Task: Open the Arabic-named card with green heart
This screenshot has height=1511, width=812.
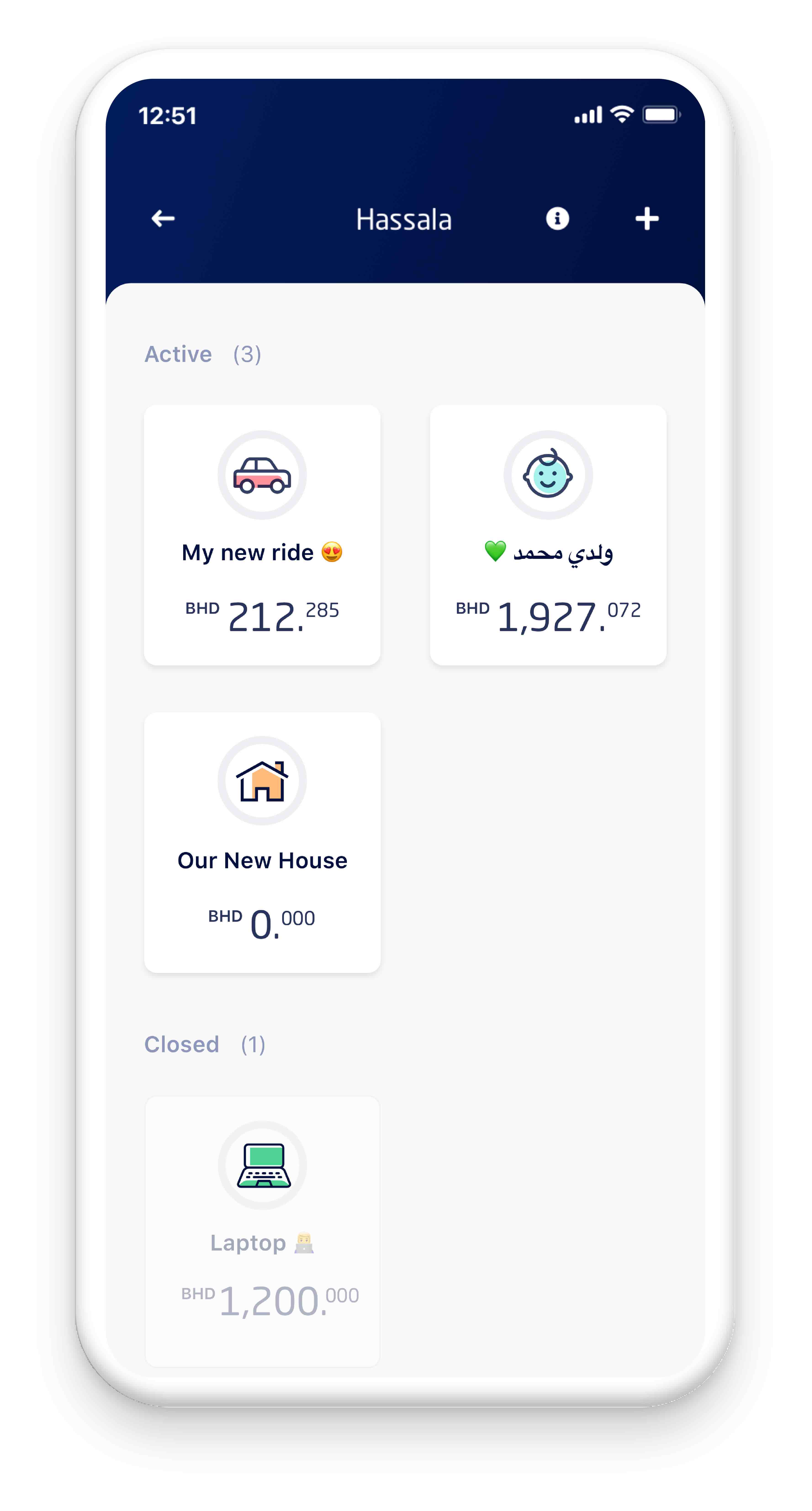Action: 548,535
